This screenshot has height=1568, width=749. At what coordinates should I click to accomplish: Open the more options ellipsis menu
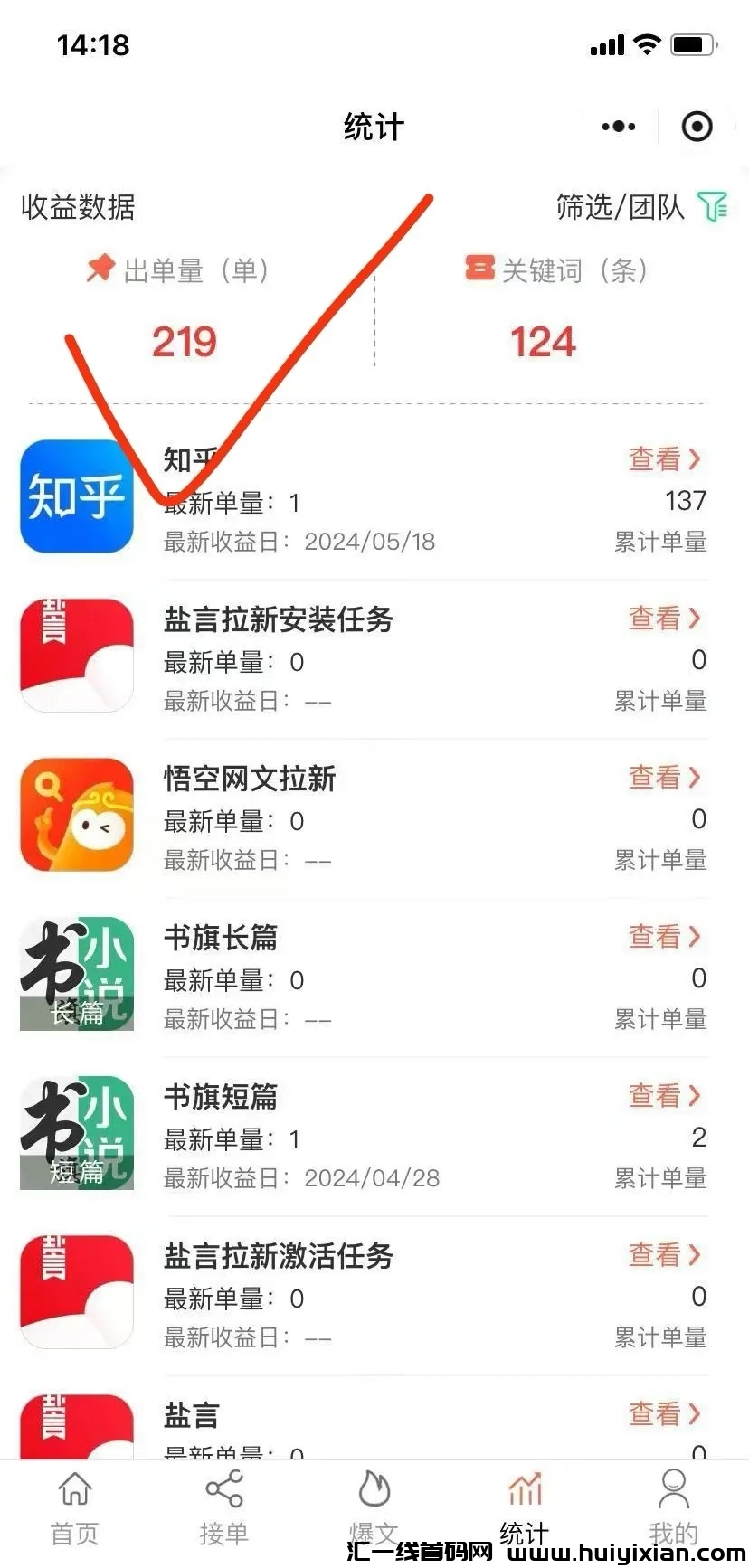click(618, 127)
